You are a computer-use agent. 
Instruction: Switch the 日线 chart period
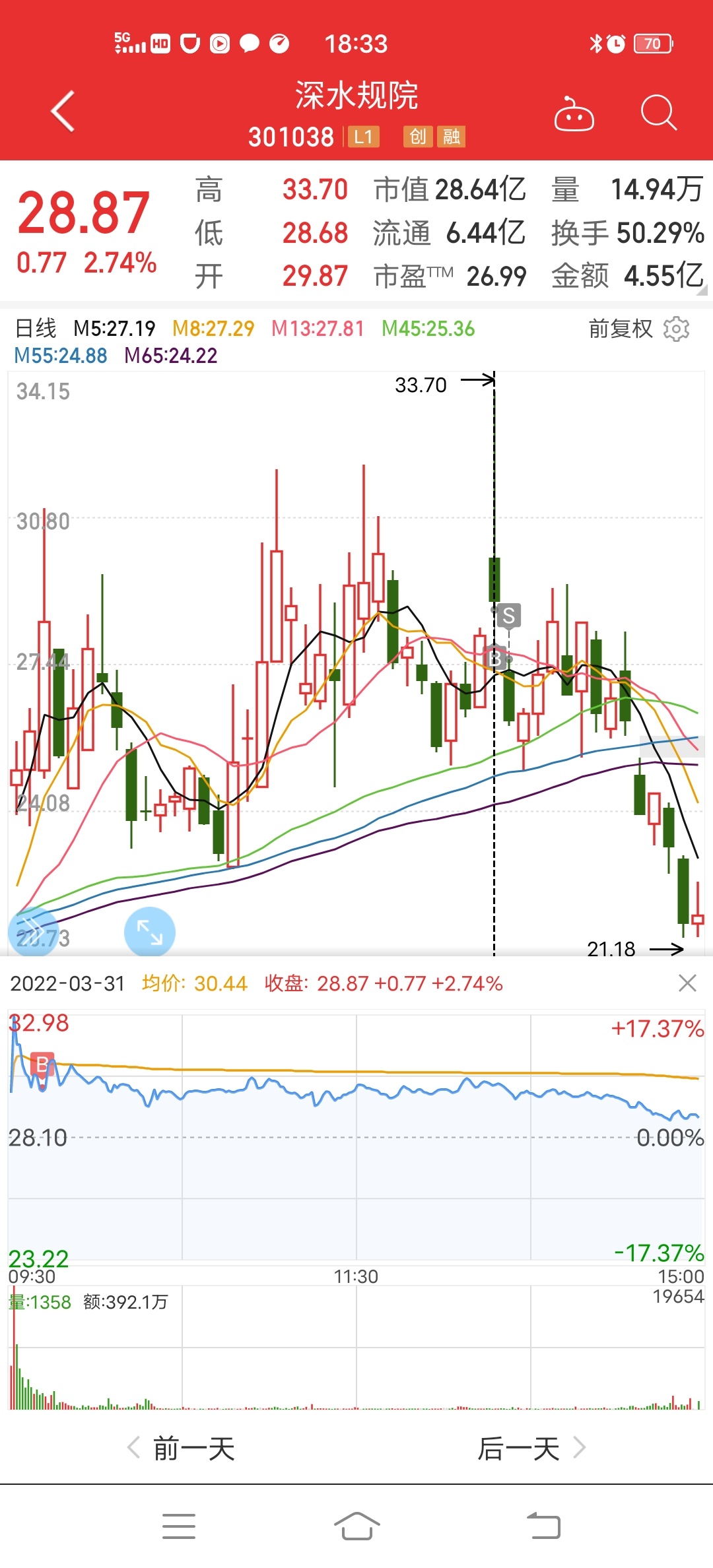click(36, 328)
